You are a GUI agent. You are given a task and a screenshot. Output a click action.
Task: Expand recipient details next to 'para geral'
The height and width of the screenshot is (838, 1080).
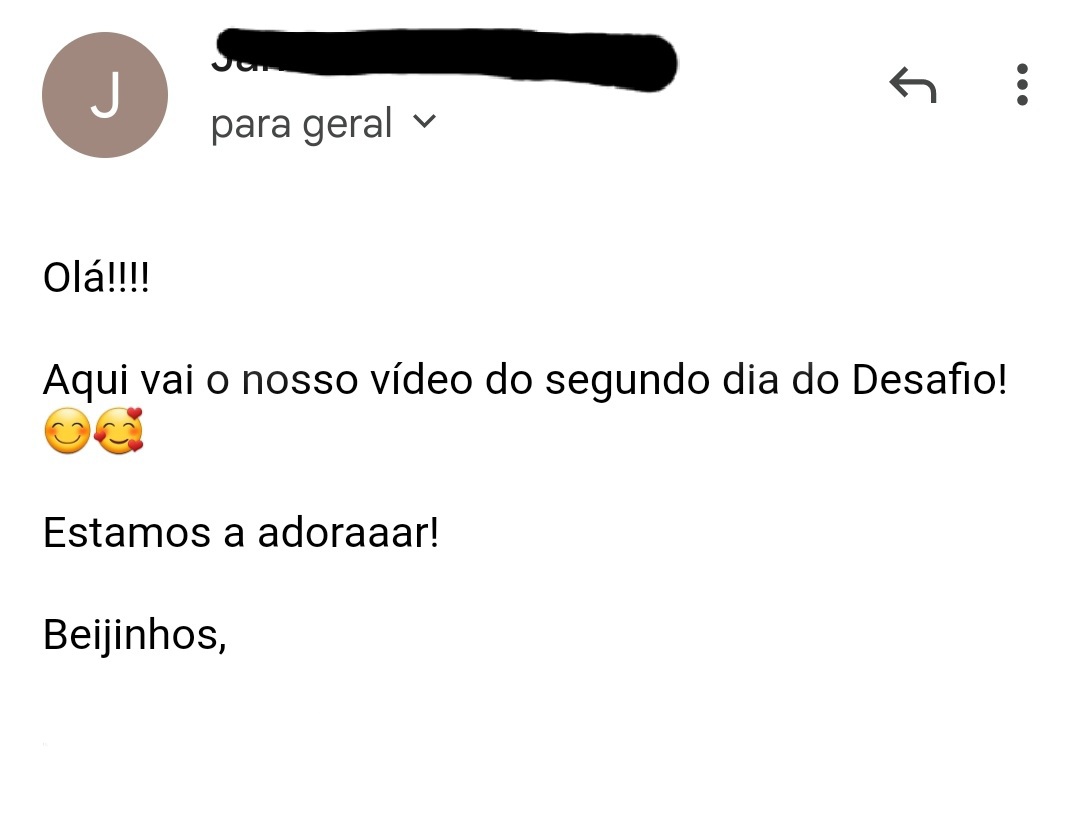click(x=425, y=122)
